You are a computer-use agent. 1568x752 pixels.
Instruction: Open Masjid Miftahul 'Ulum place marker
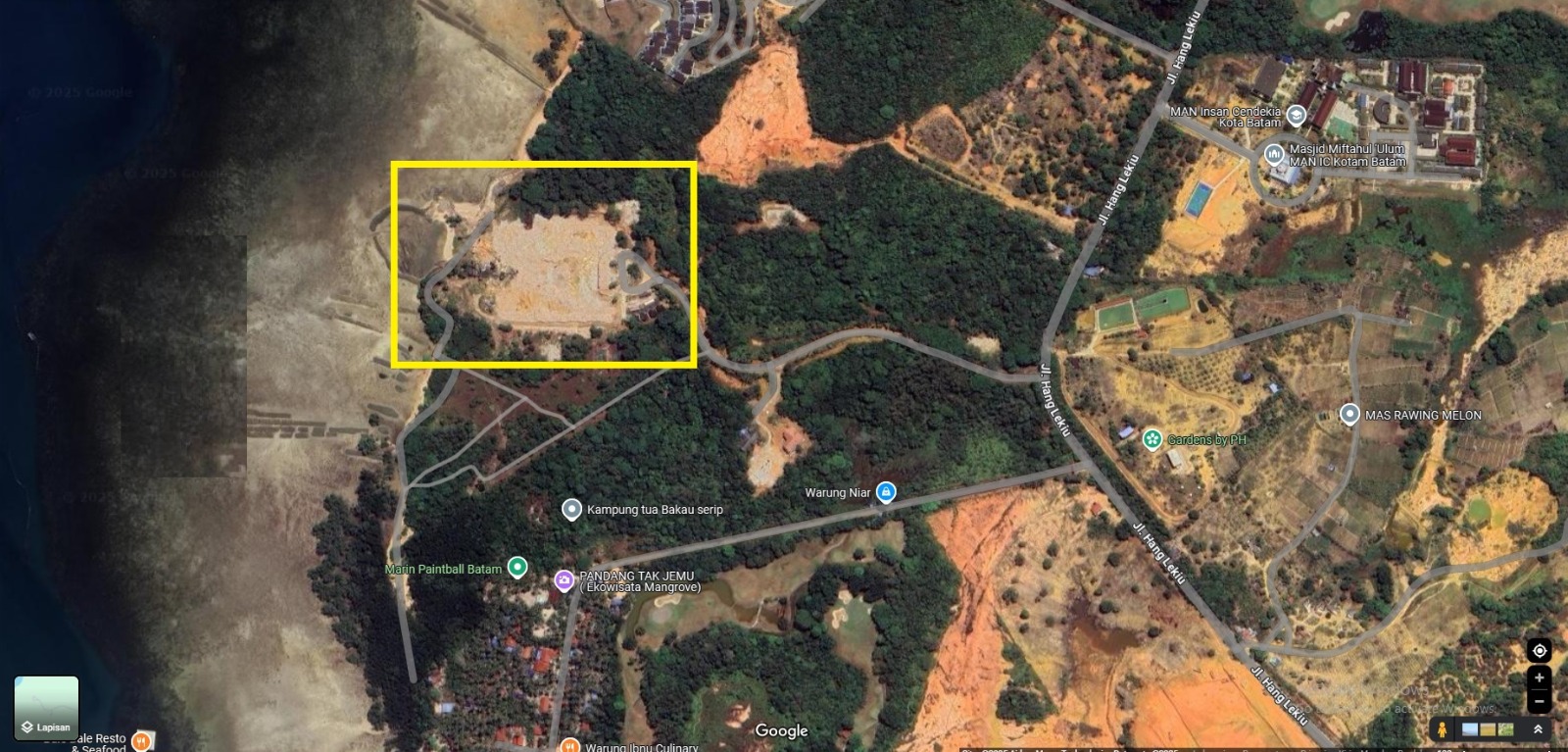[x=1274, y=154]
